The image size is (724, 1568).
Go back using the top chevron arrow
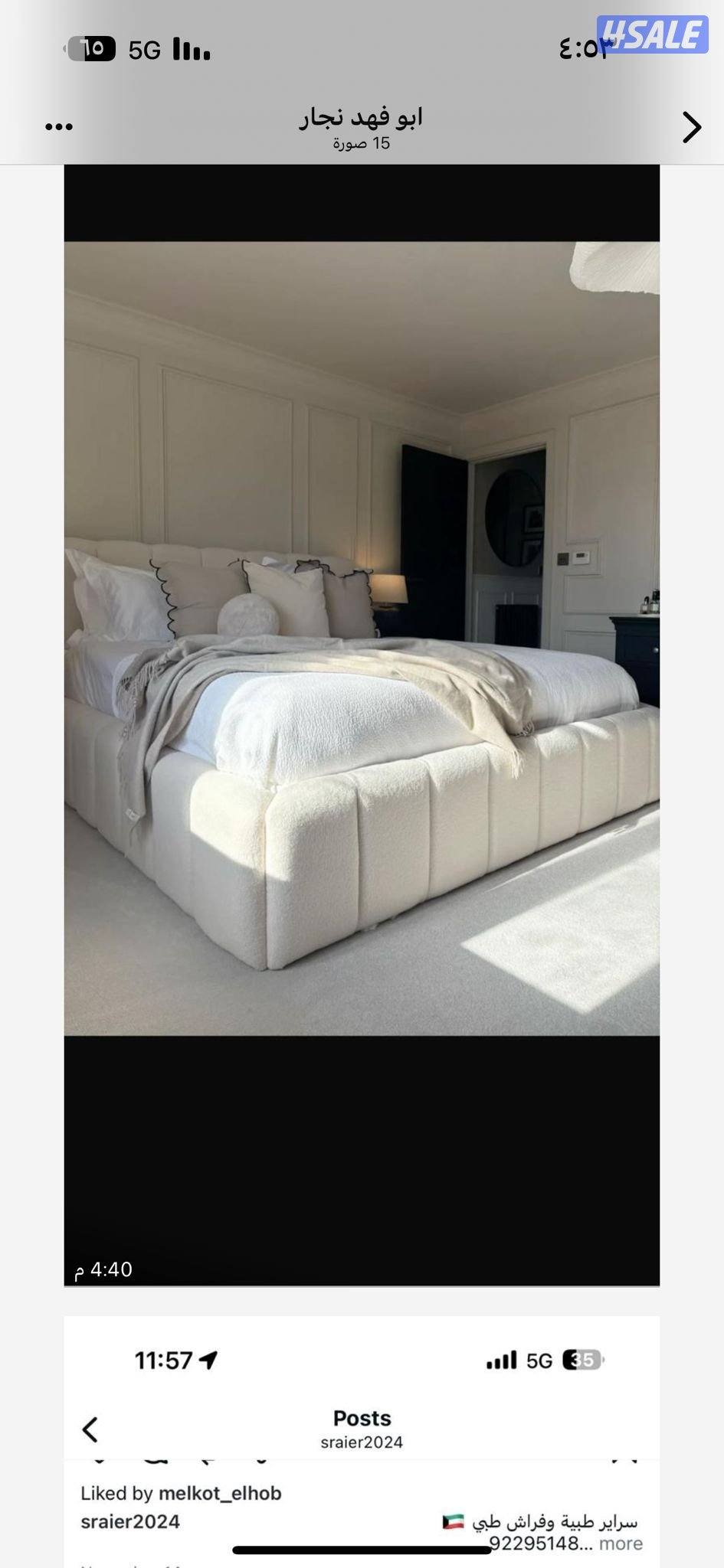pos(691,127)
